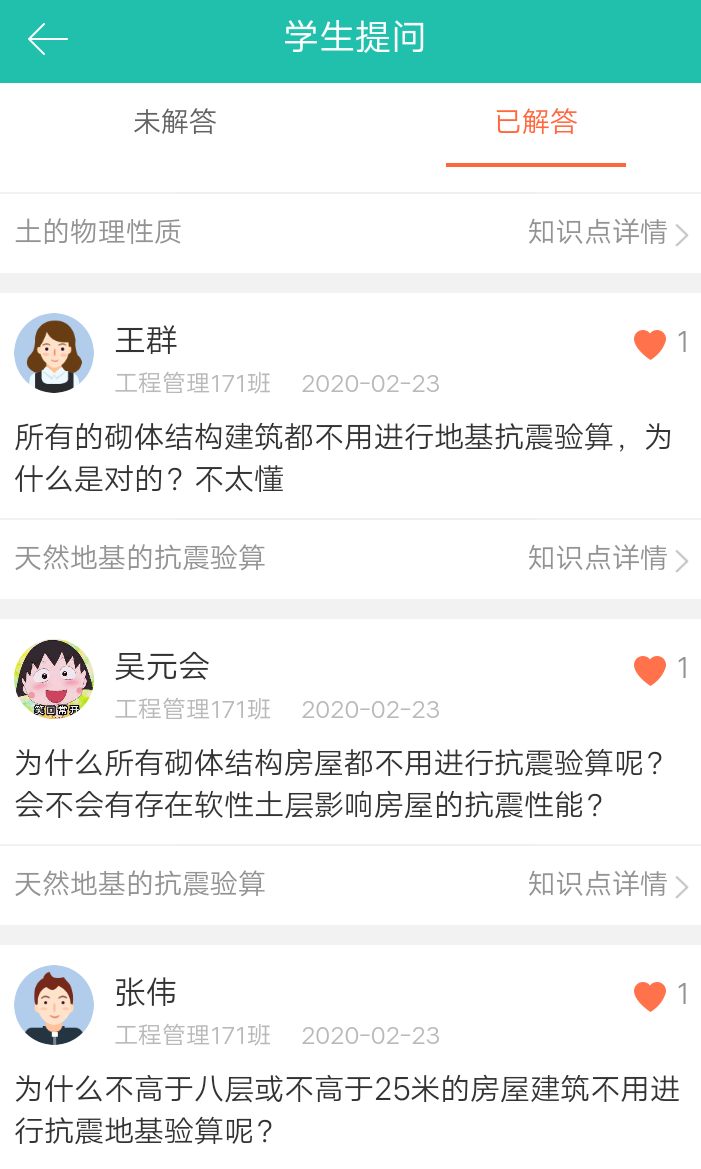
Task: Tap the heart on 吴元会's question
Action: (650, 670)
